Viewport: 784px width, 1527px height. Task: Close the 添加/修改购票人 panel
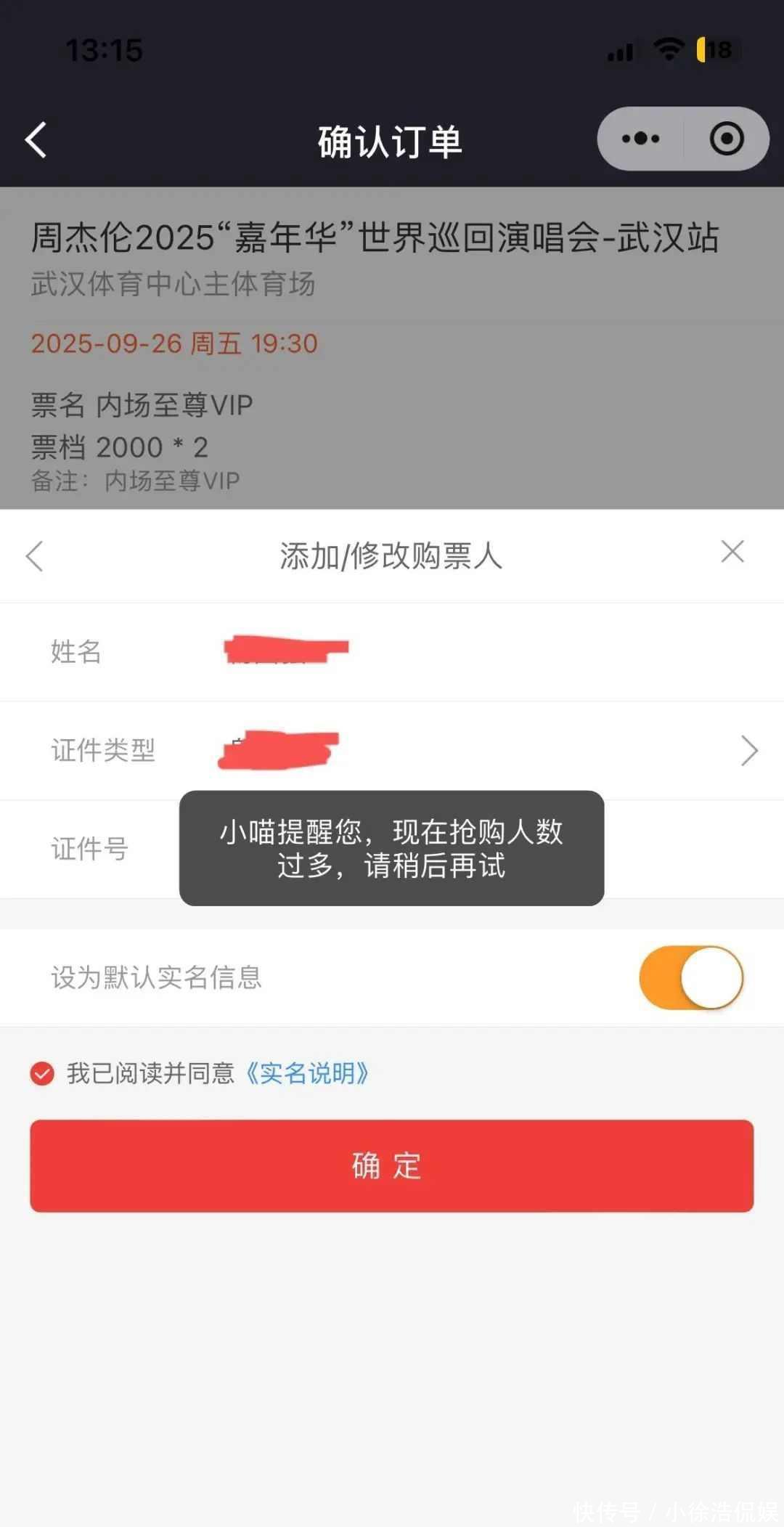pyautogui.click(x=732, y=552)
